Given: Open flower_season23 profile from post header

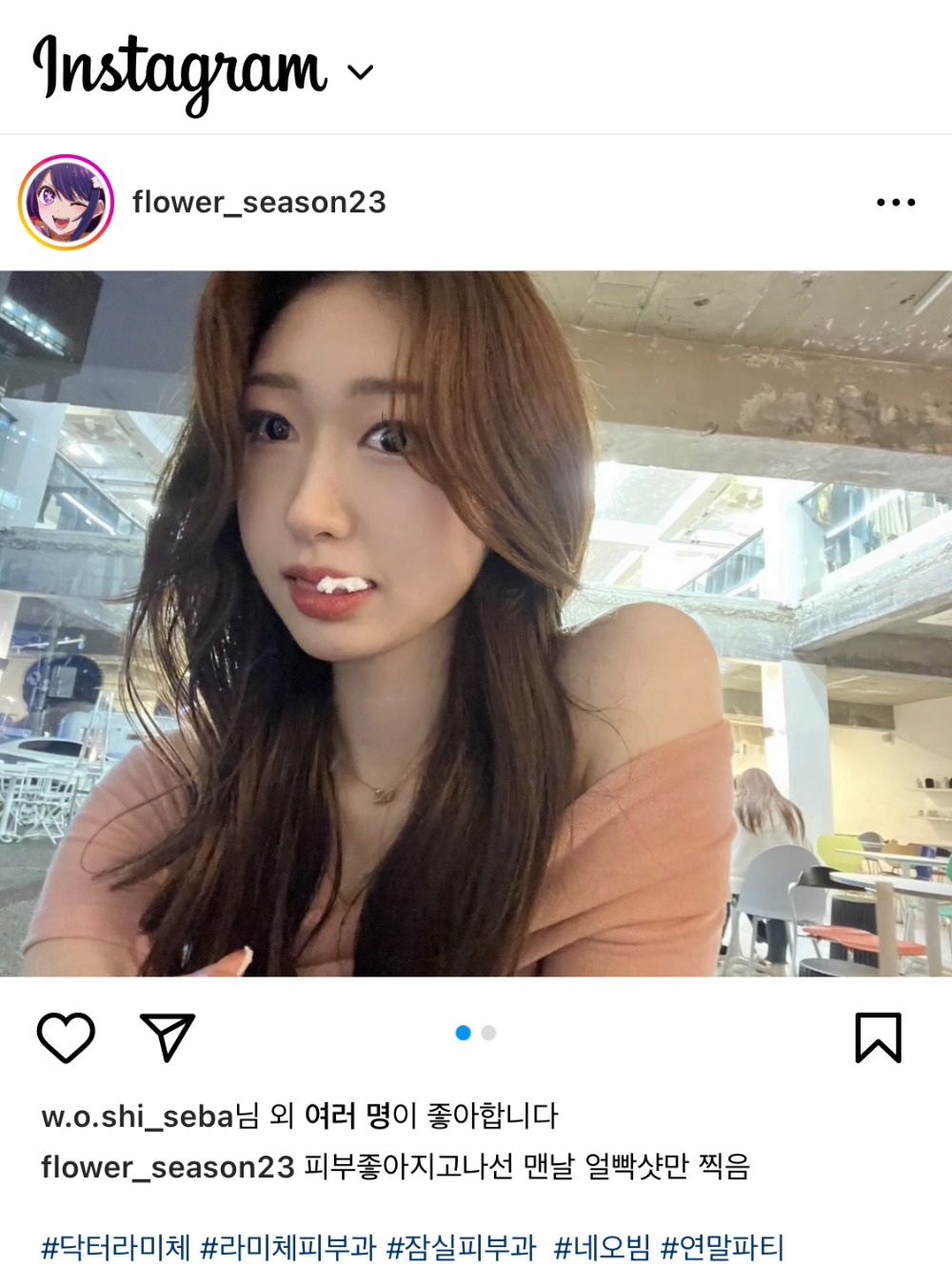Looking at the screenshot, I should [259, 202].
